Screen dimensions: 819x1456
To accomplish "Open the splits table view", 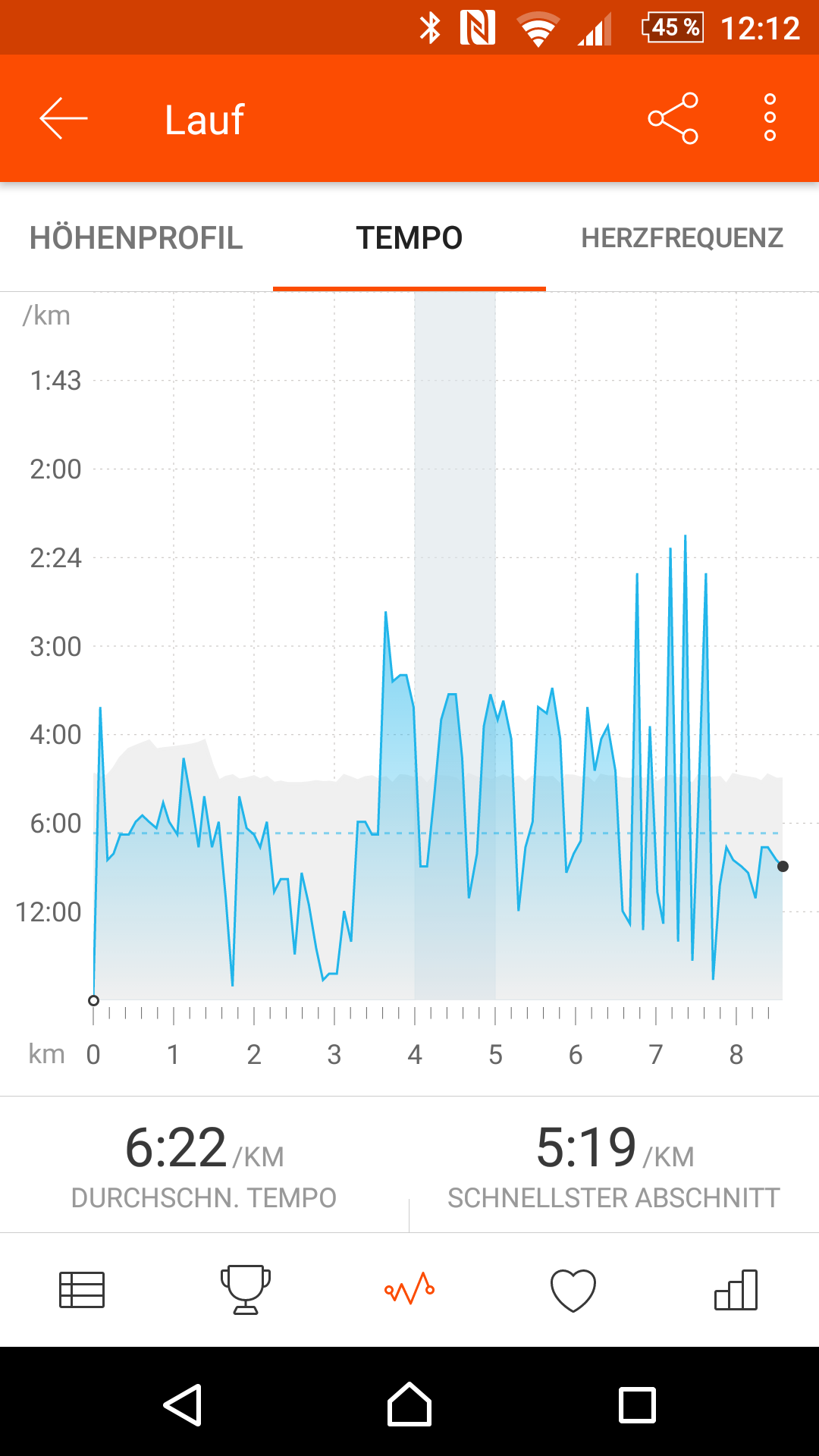I will point(82,1289).
